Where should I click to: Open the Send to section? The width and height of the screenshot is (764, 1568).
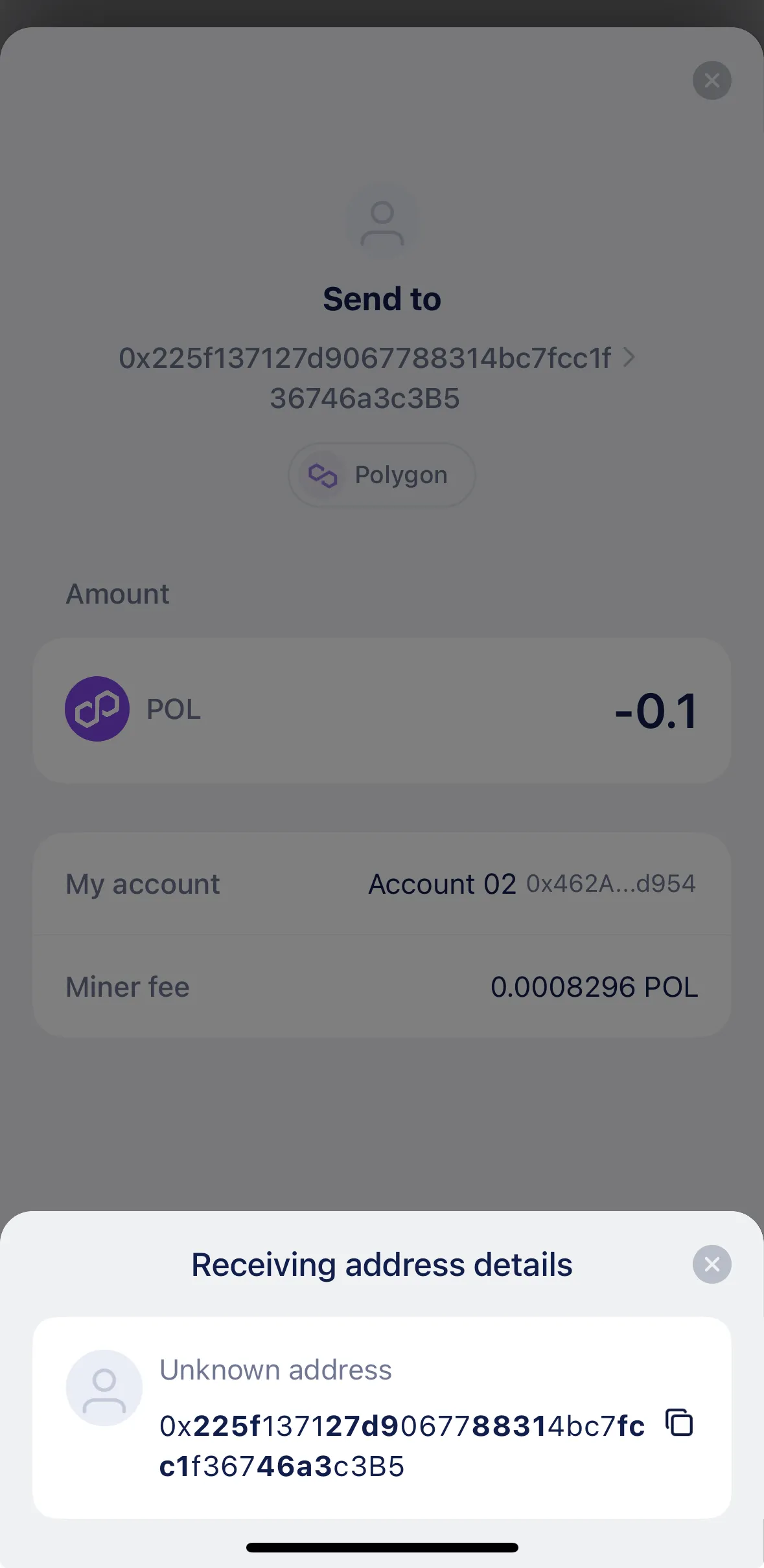[381, 299]
